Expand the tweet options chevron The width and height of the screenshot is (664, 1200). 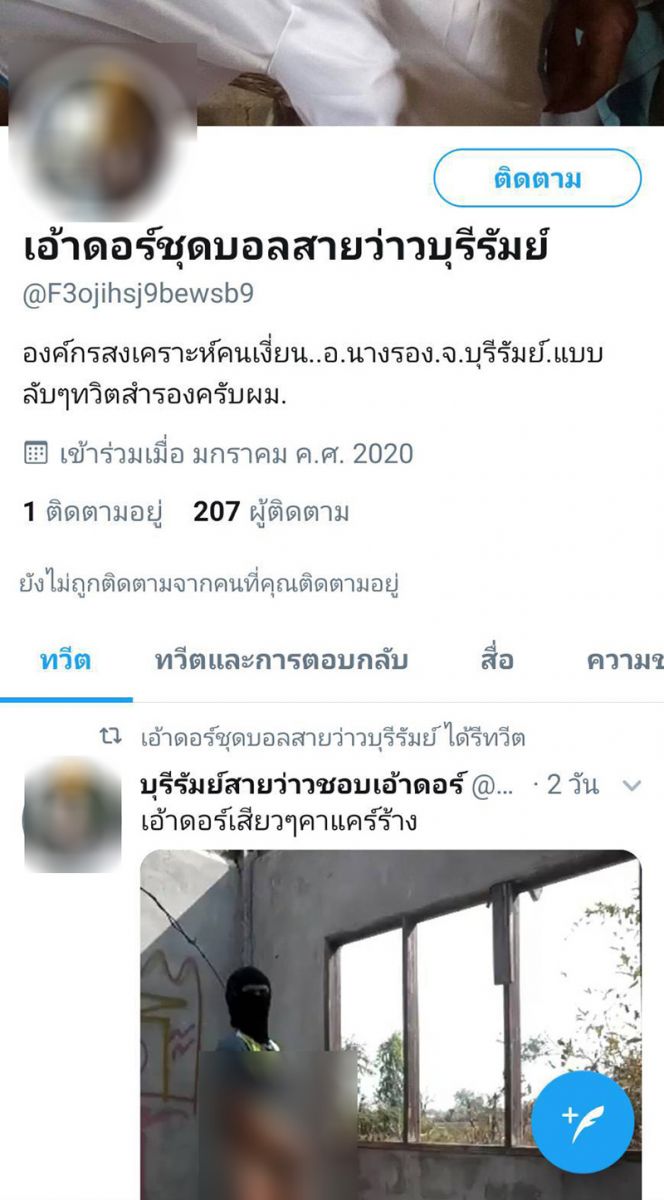[631, 786]
